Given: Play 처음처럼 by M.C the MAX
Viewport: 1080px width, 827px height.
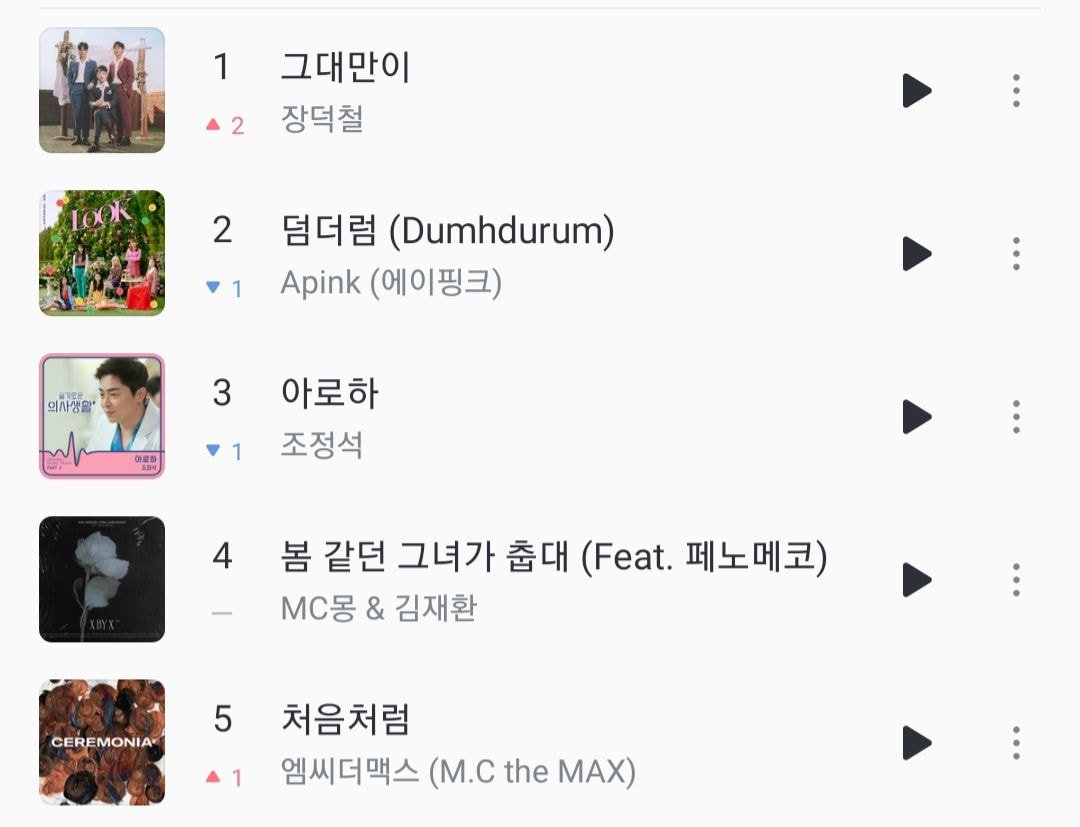Looking at the screenshot, I should click(x=917, y=743).
